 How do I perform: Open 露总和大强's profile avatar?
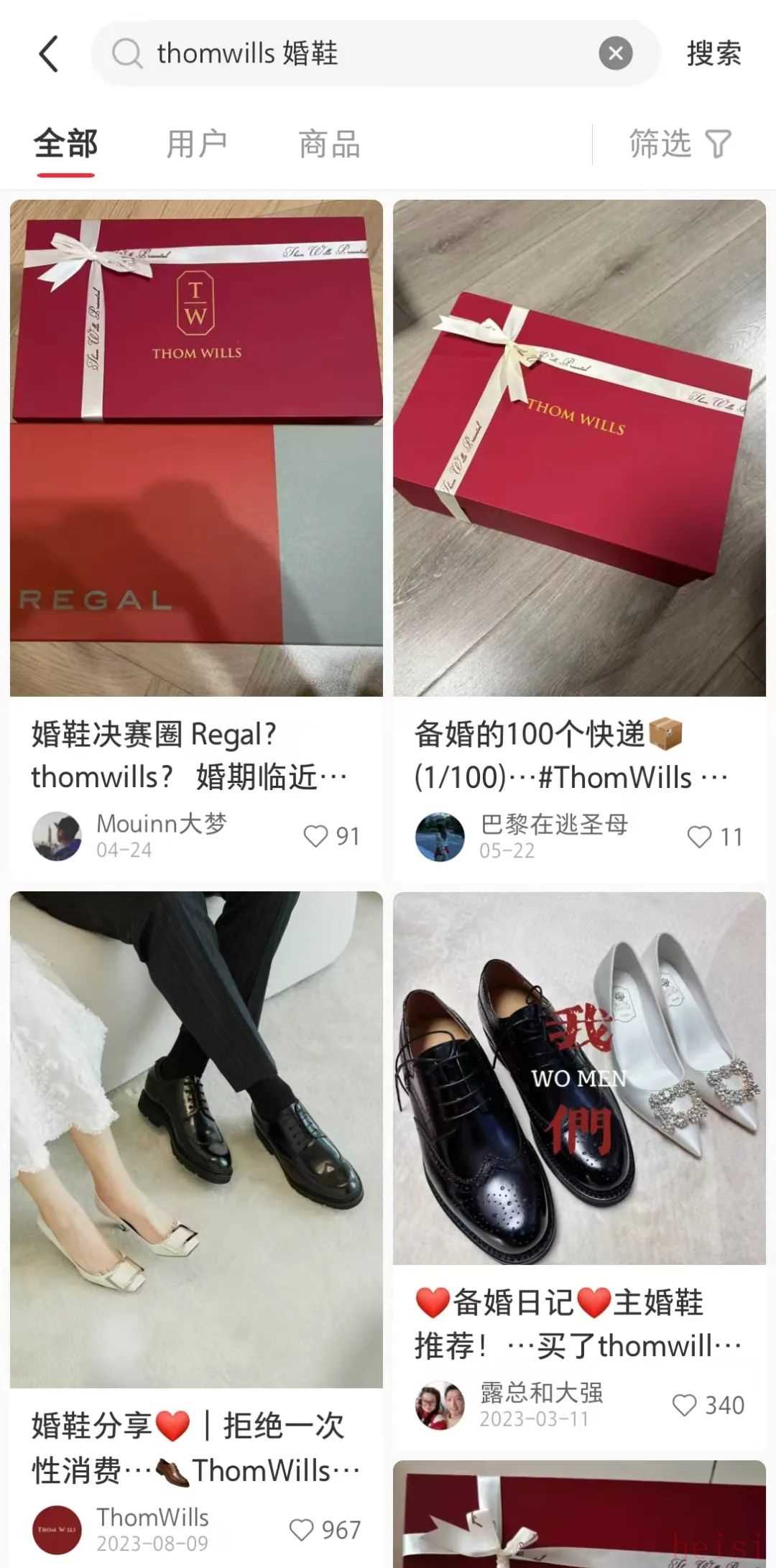coord(440,1405)
